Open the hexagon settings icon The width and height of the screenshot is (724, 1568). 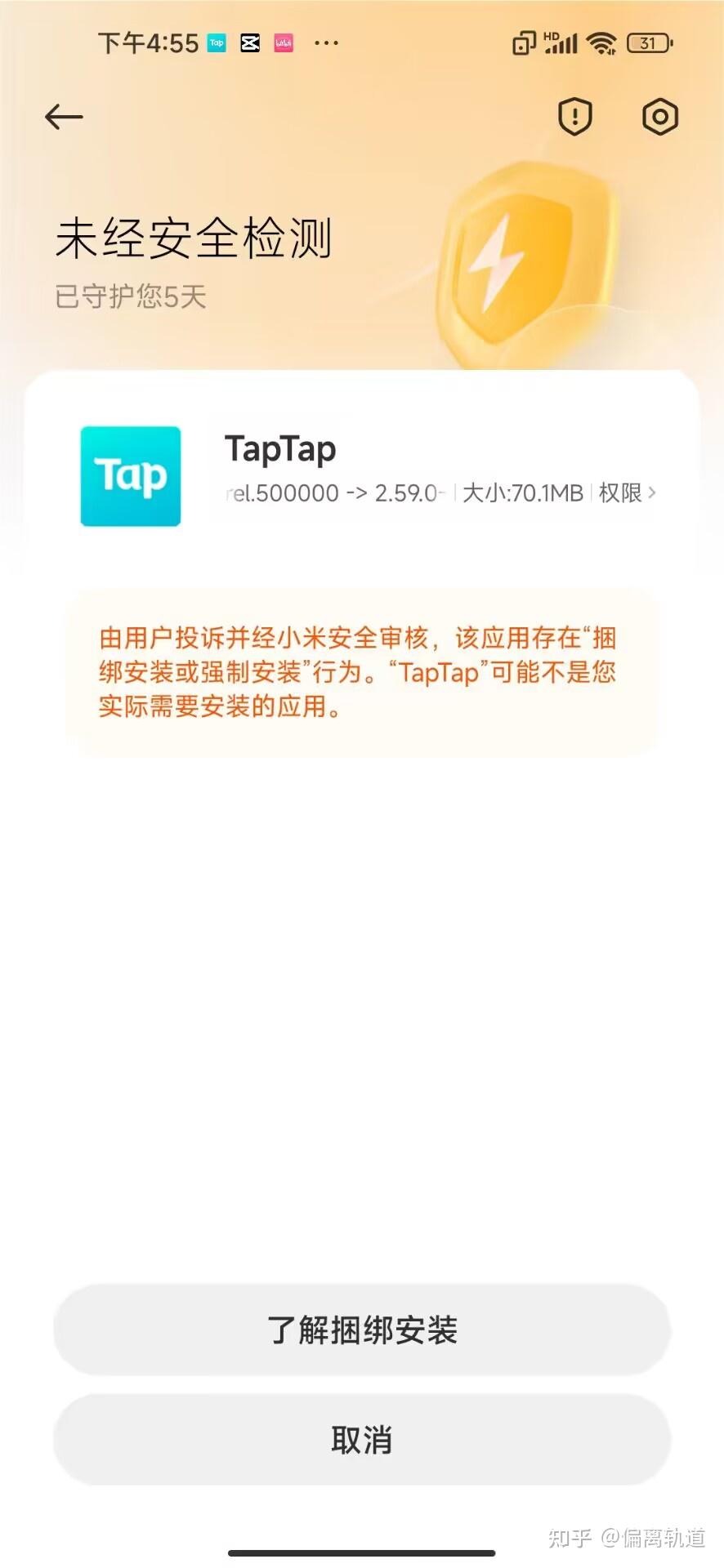[x=660, y=117]
